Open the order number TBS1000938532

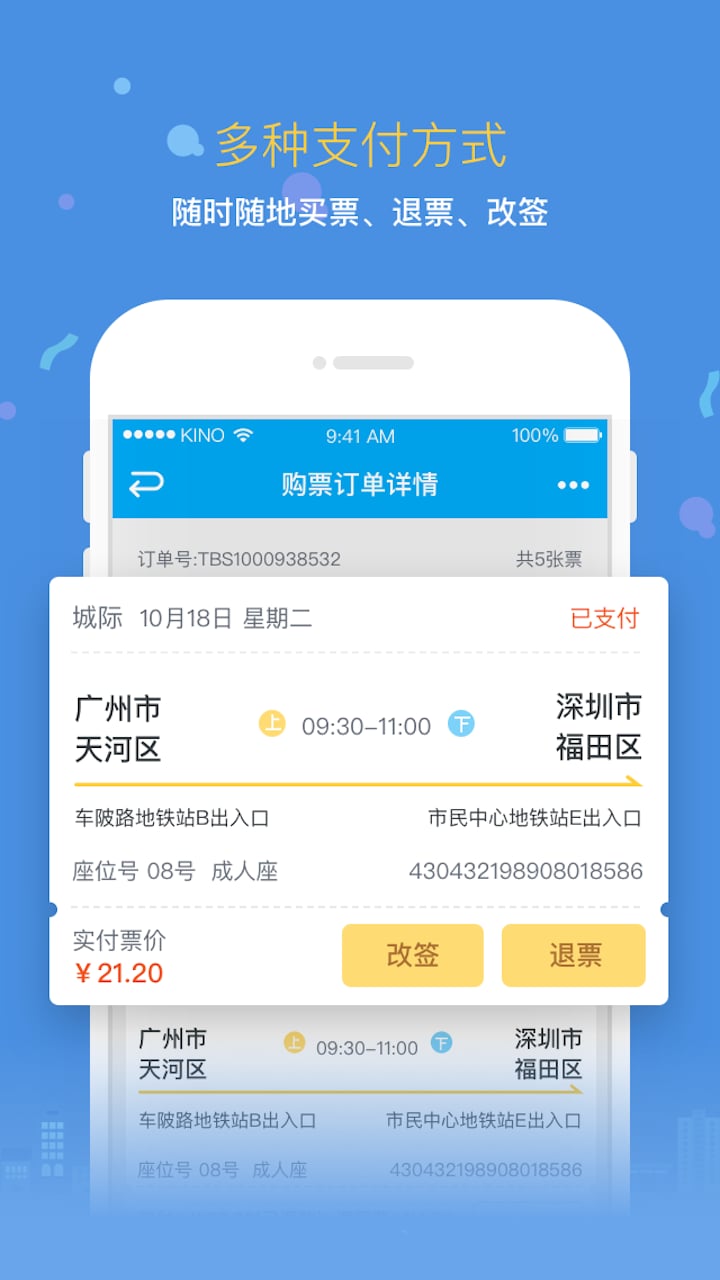246,560
